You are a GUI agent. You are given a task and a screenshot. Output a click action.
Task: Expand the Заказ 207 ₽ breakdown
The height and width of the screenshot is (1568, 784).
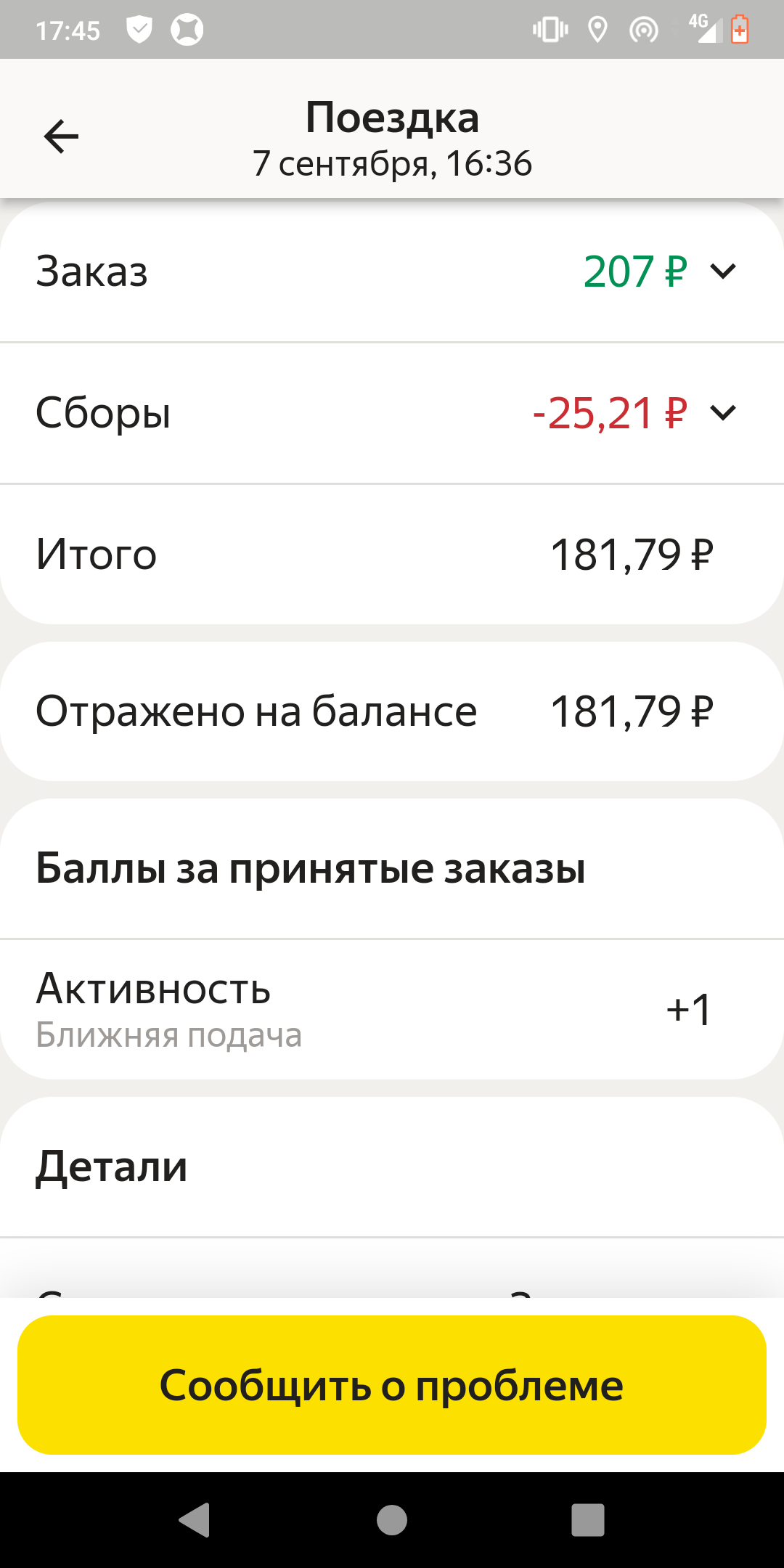(722, 271)
